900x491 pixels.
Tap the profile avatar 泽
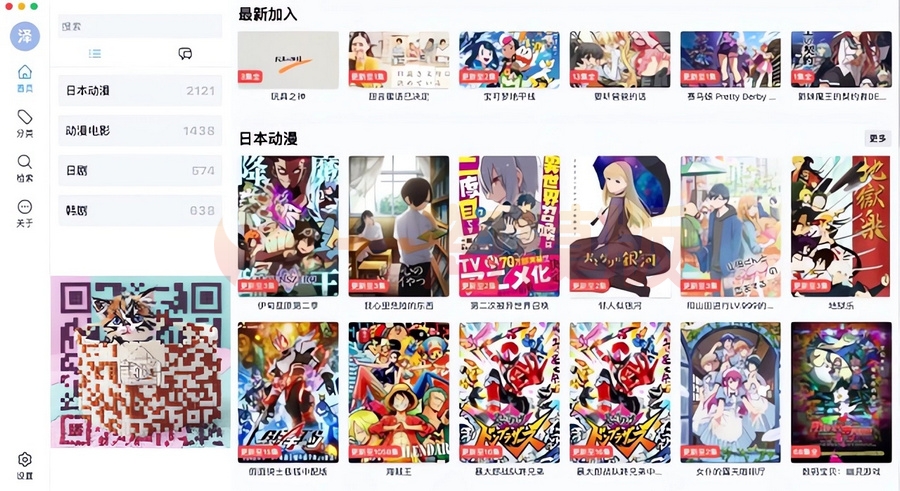click(x=25, y=36)
